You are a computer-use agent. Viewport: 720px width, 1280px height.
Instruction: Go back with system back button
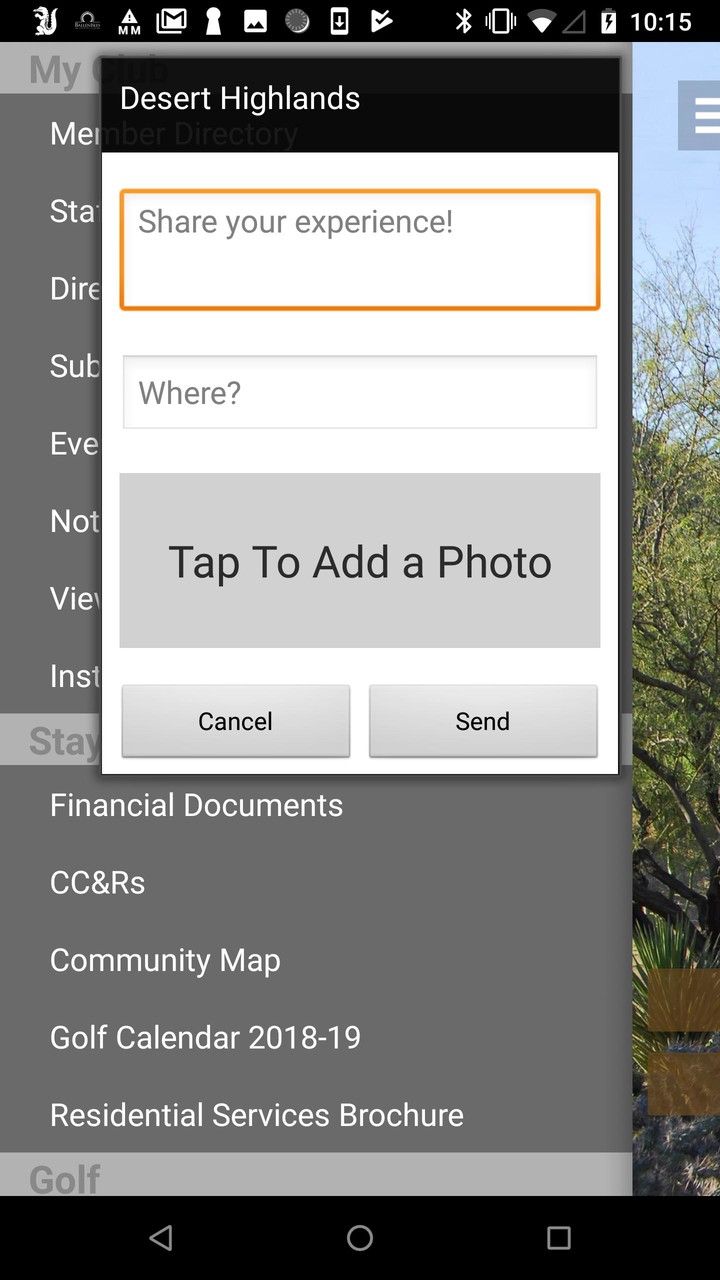[x=160, y=1238]
